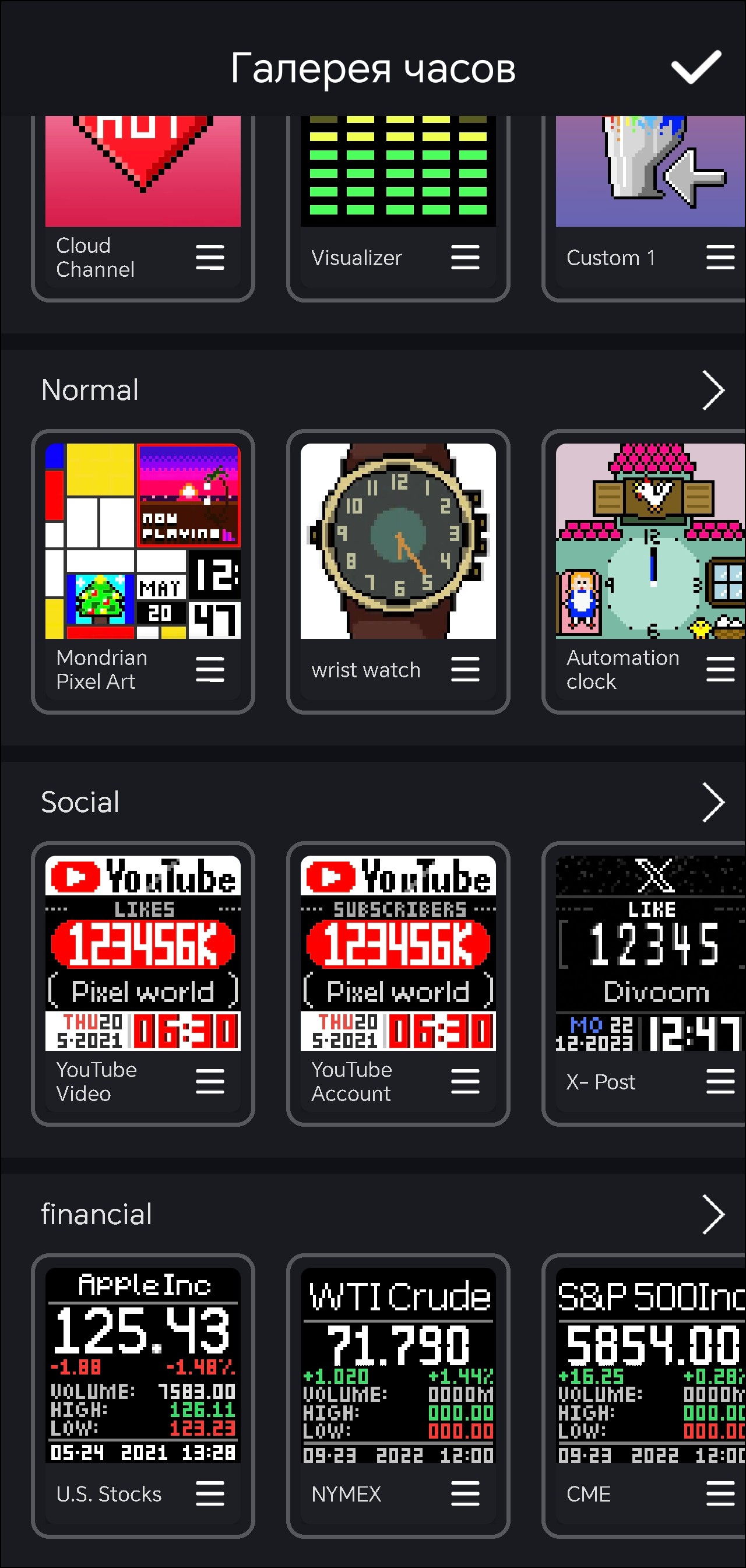746x1568 pixels.
Task: Open menu for Mondrian Pixel Art
Action: [x=210, y=670]
